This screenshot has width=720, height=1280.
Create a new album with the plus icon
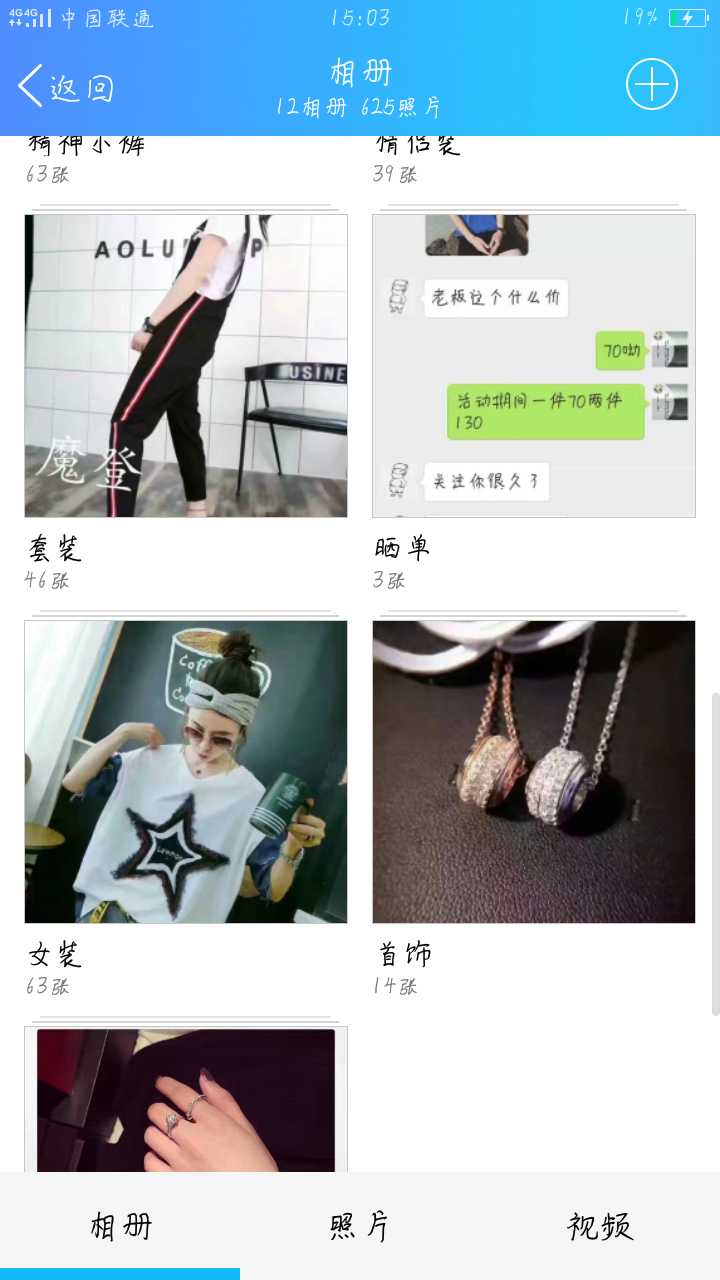click(x=652, y=84)
